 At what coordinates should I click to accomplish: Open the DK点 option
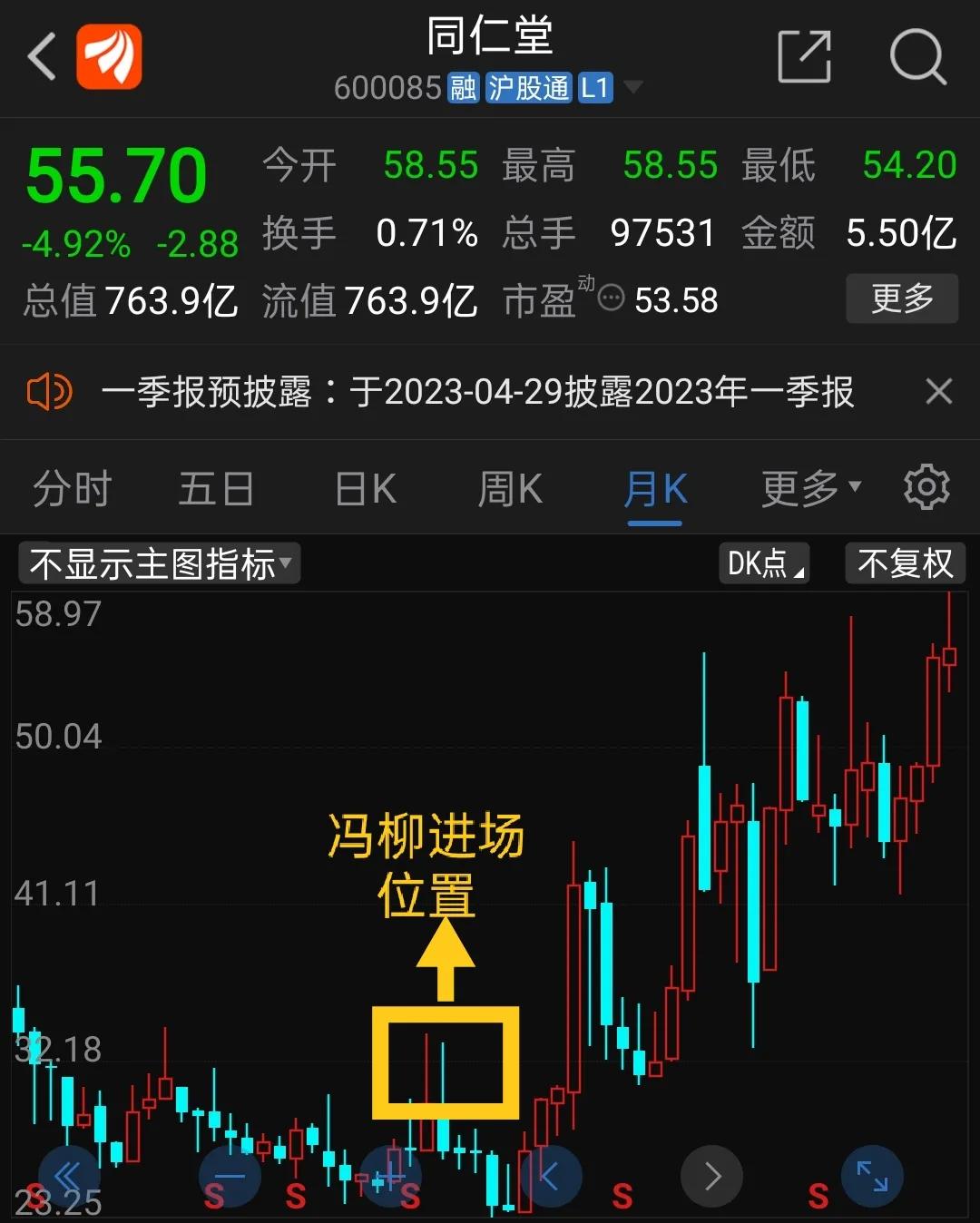click(x=764, y=563)
